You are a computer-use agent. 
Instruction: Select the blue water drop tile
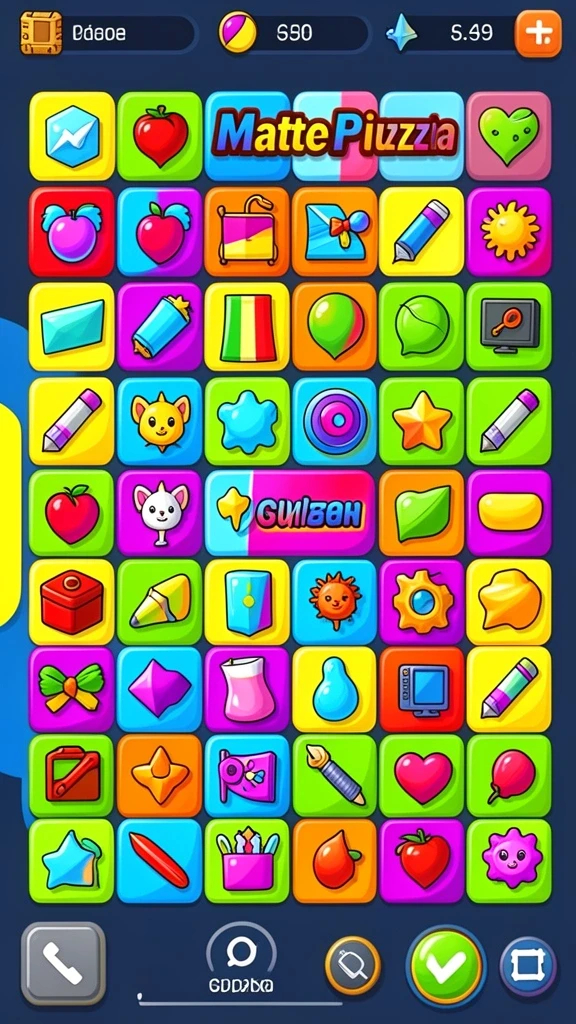coord(334,690)
